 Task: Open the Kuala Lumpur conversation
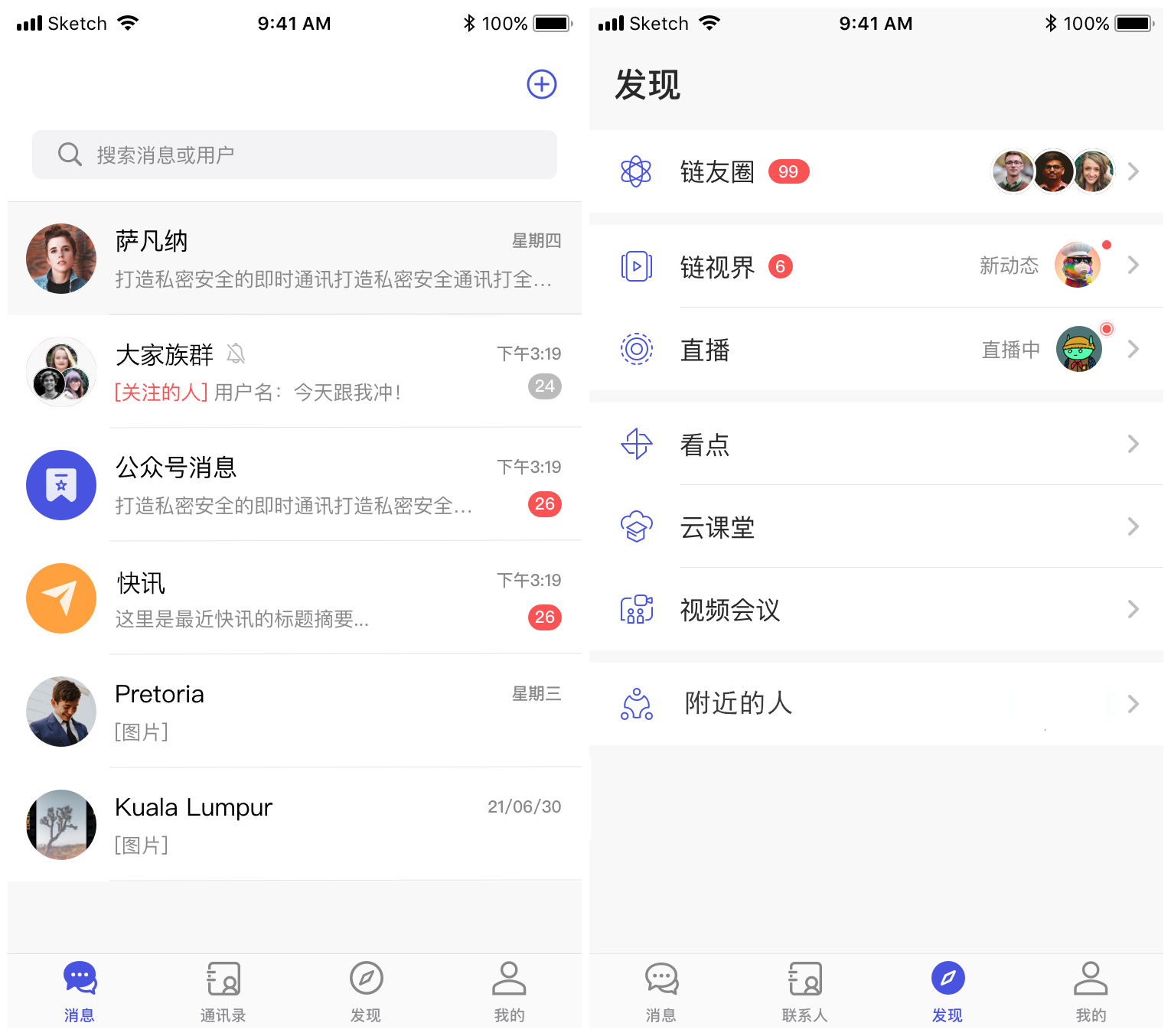pos(295,825)
